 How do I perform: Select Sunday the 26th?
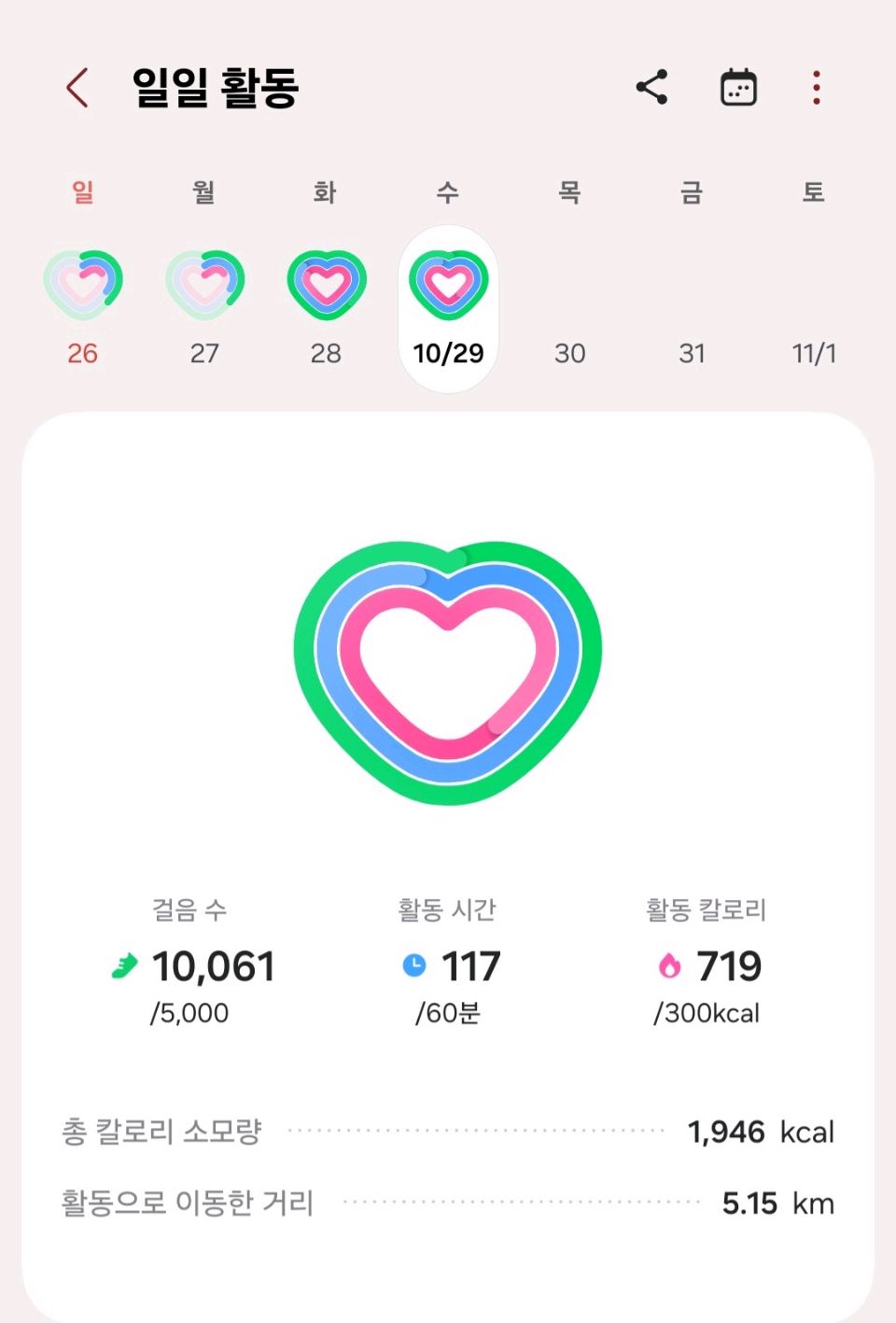point(83,299)
